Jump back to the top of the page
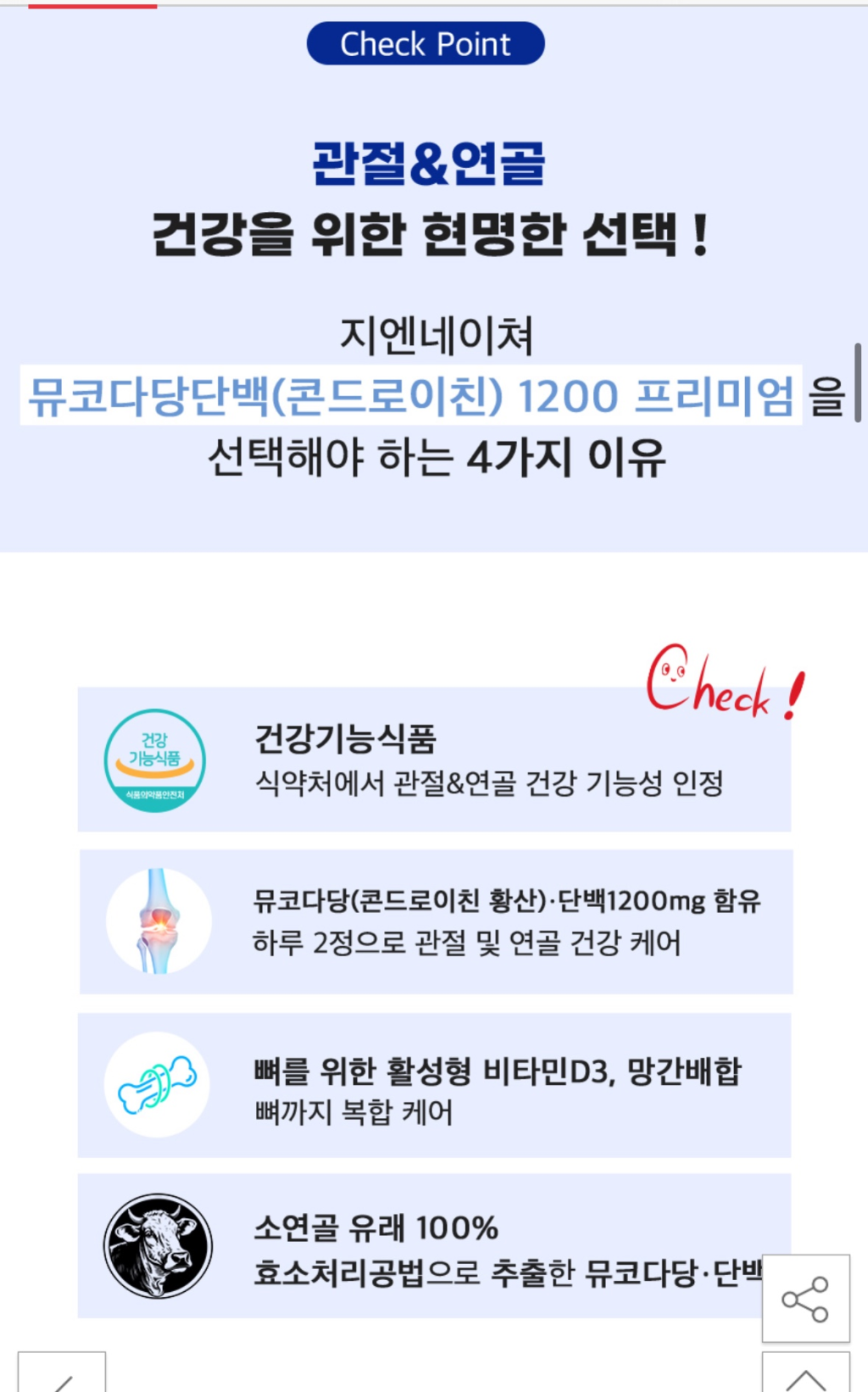 pos(805,1375)
